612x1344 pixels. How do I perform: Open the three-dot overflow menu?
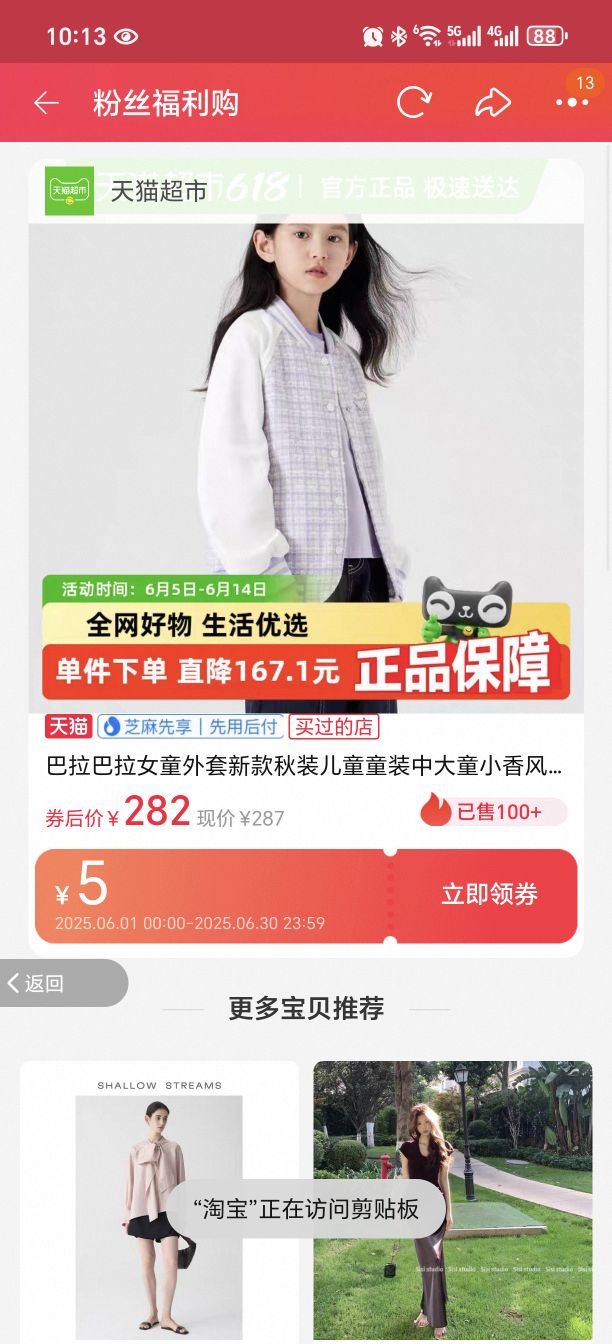[571, 103]
